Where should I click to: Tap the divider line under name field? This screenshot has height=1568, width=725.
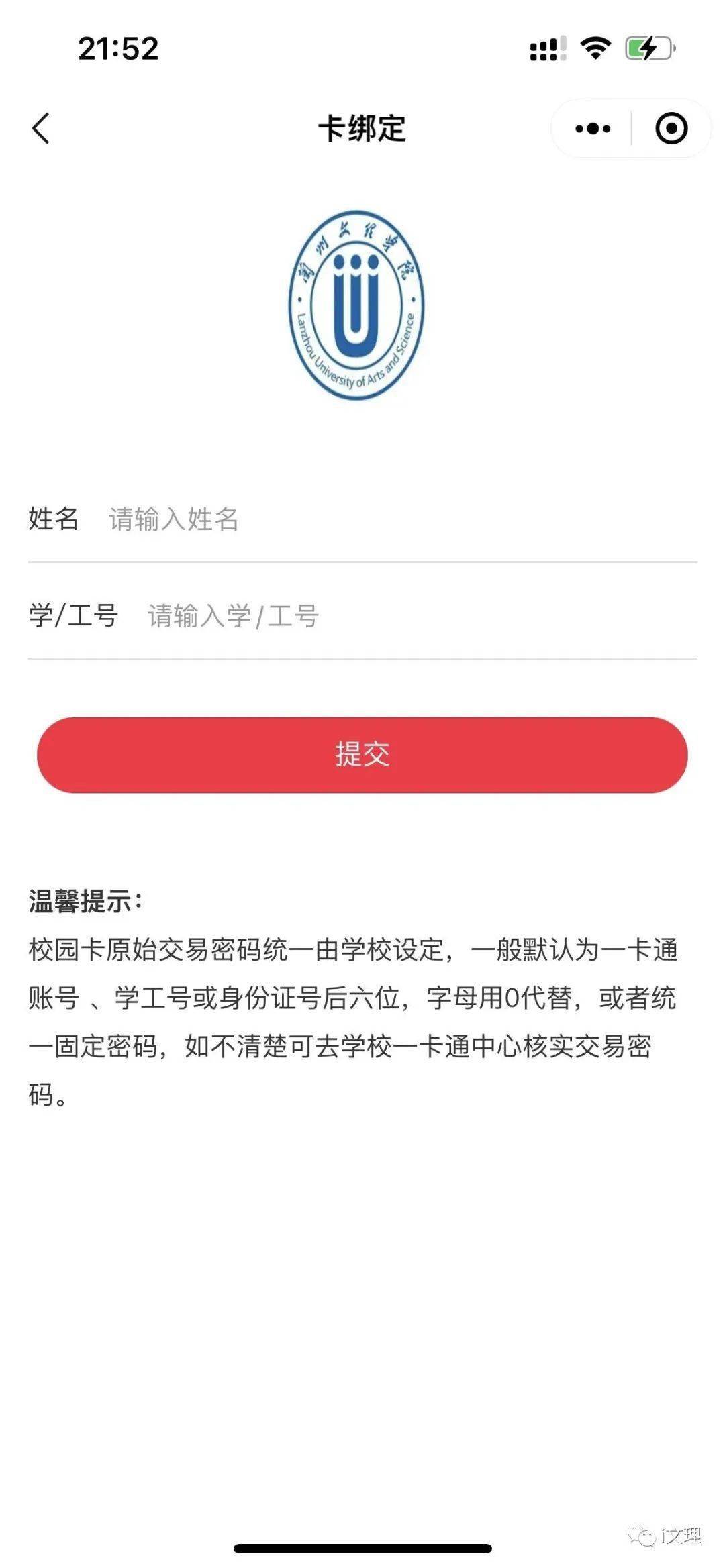pos(362,560)
